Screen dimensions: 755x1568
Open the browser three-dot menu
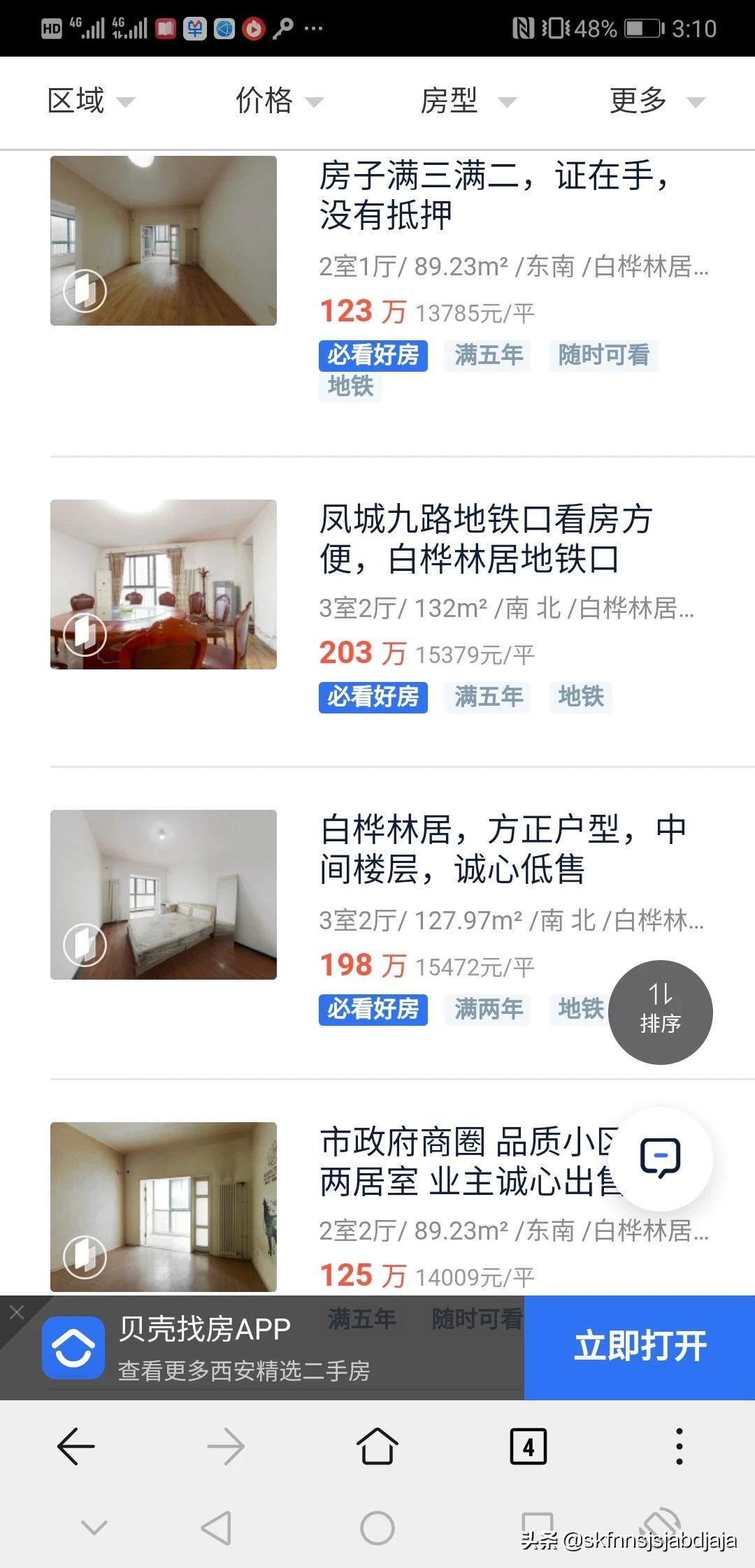[679, 1446]
